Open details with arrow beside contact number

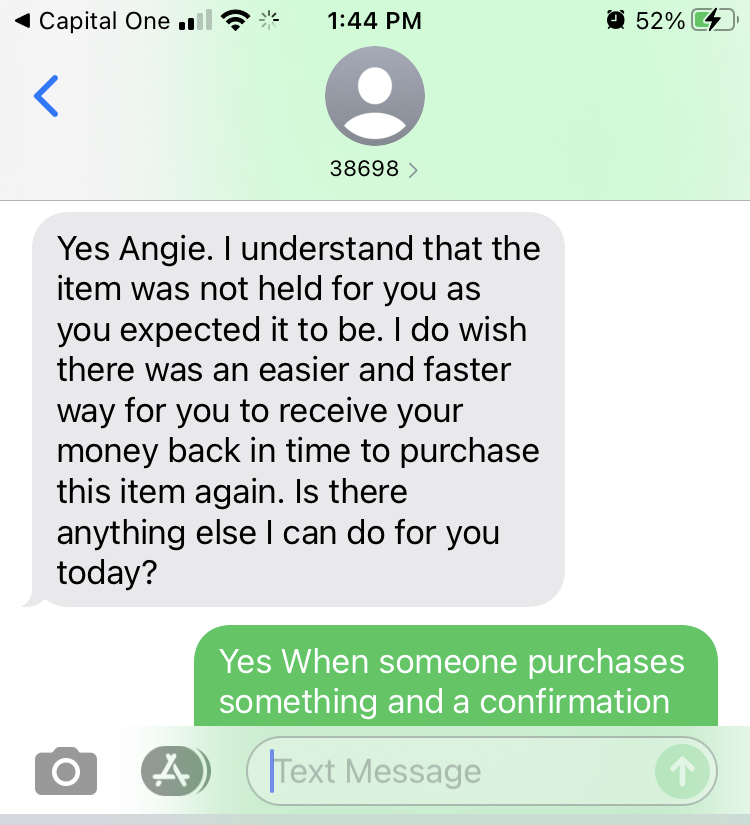coord(413,169)
